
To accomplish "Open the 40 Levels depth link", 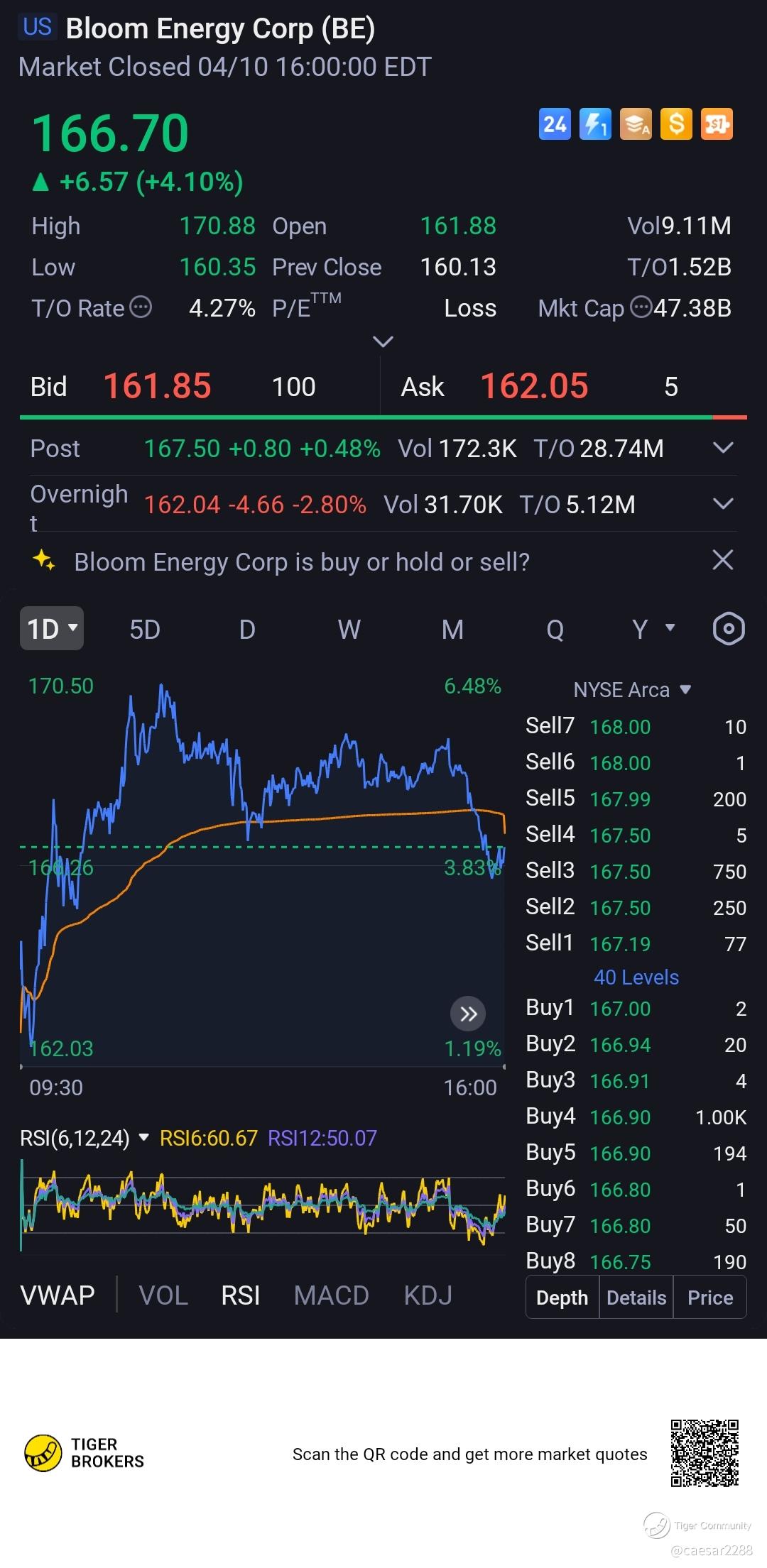I will pyautogui.click(x=636, y=977).
